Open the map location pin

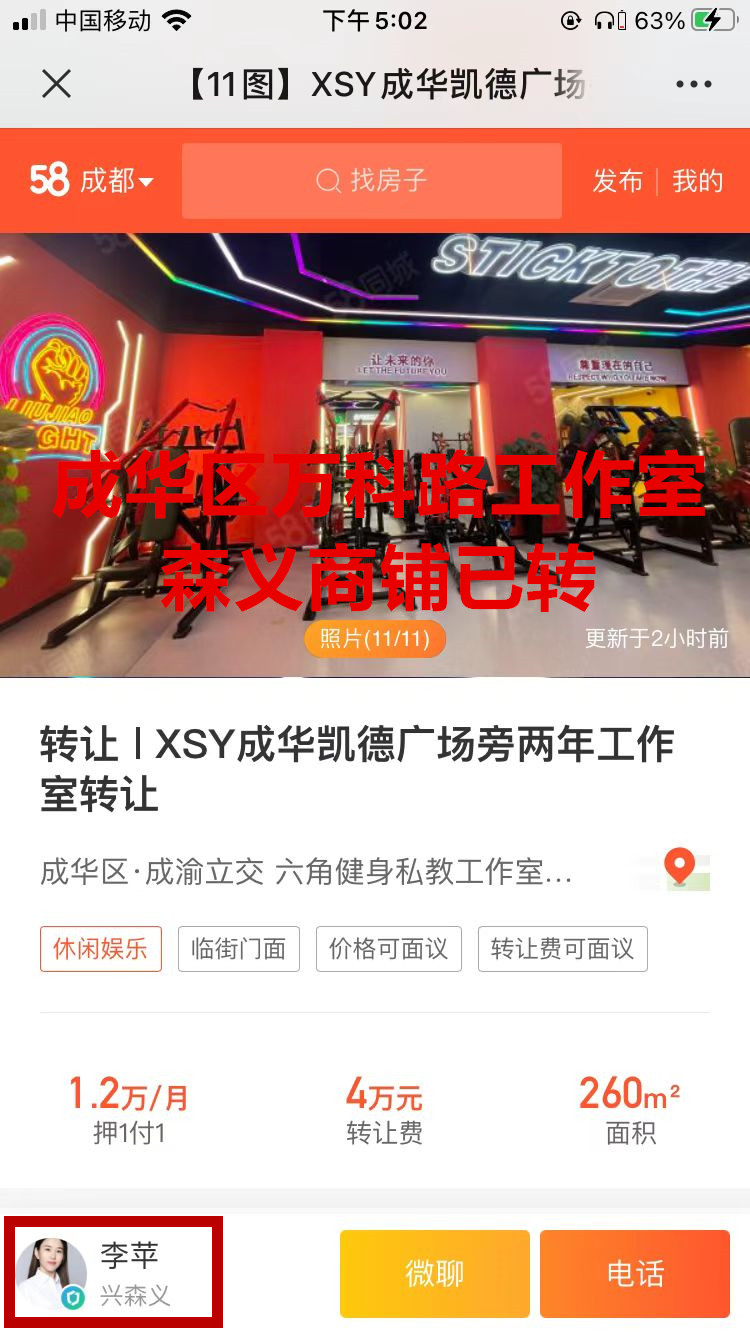click(x=681, y=868)
